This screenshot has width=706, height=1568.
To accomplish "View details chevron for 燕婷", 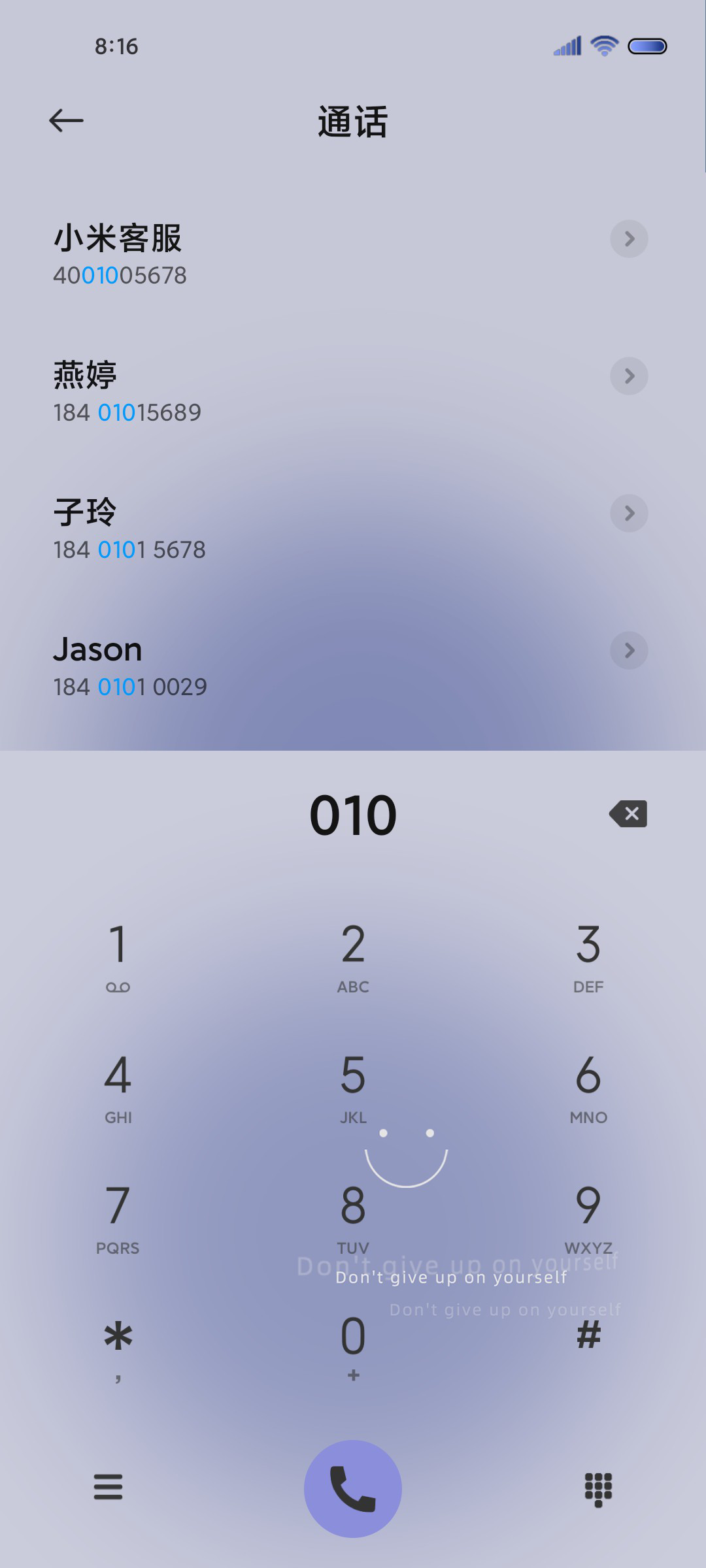I will coord(629,376).
